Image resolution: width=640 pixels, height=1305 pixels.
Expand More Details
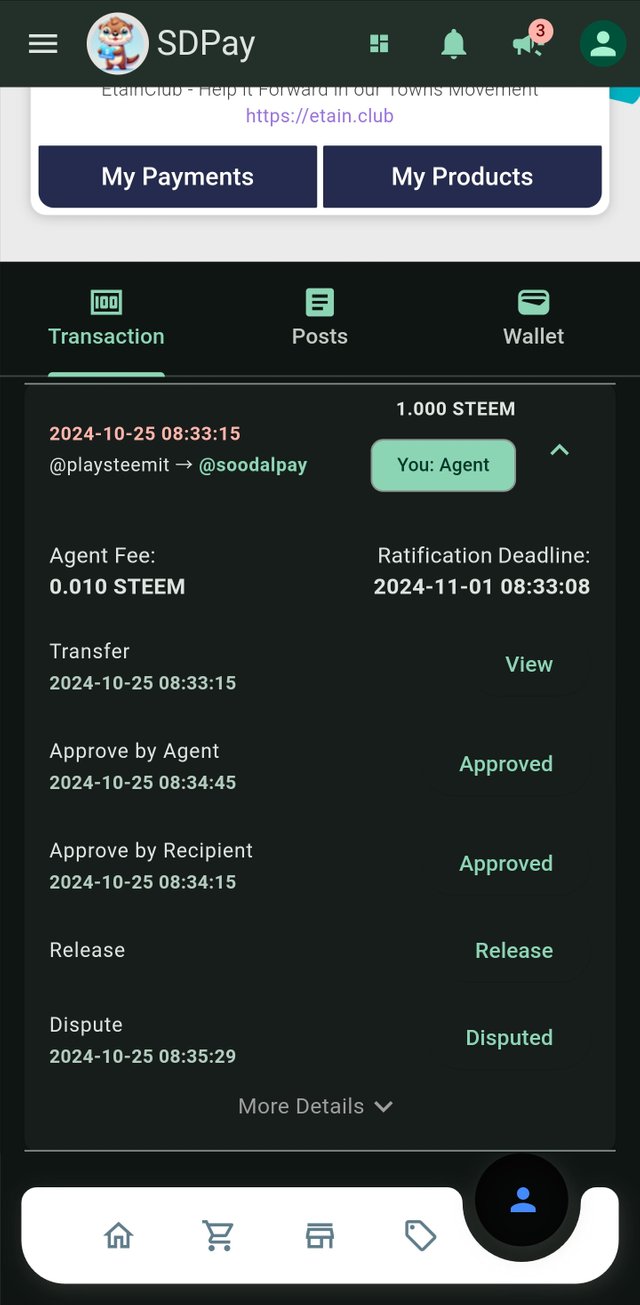(316, 1106)
